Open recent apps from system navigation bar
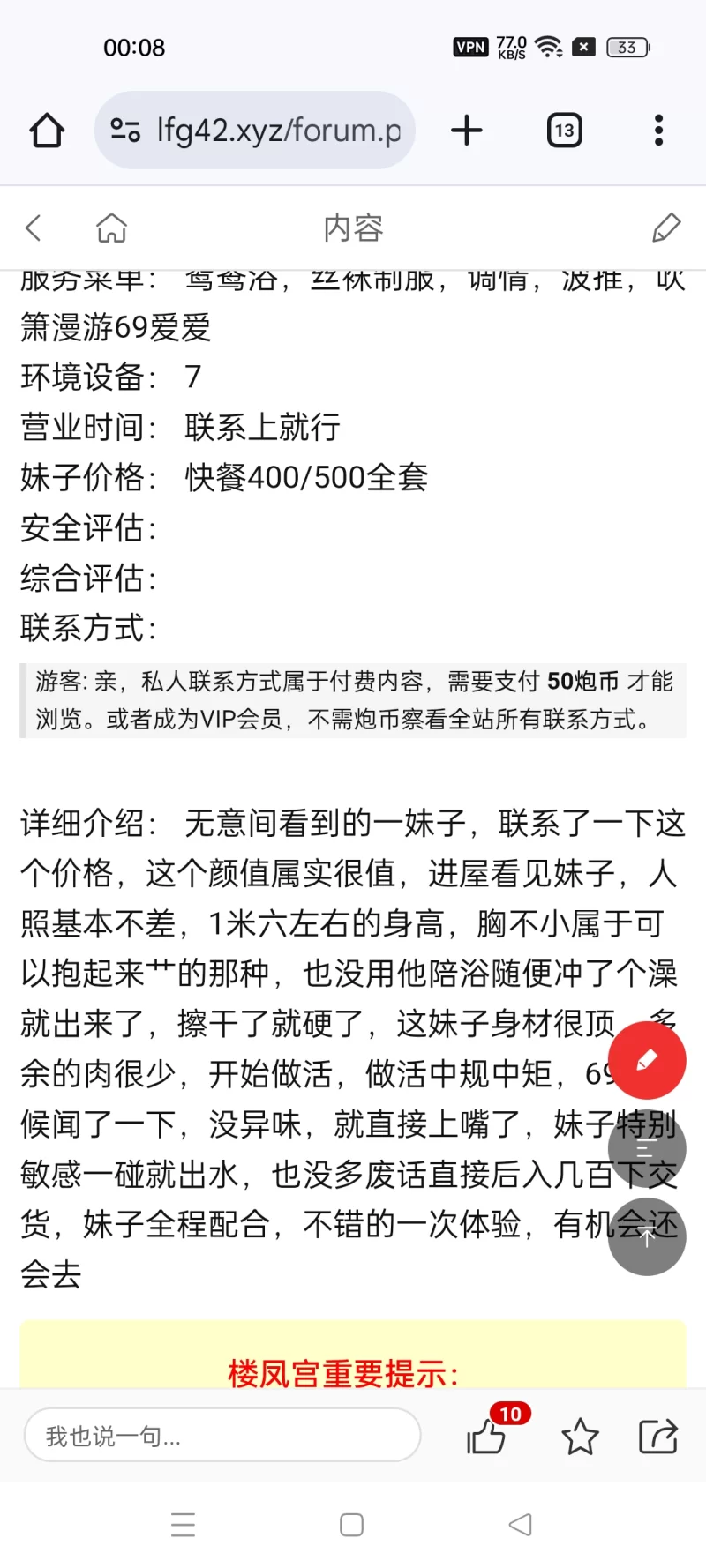 point(184,1525)
